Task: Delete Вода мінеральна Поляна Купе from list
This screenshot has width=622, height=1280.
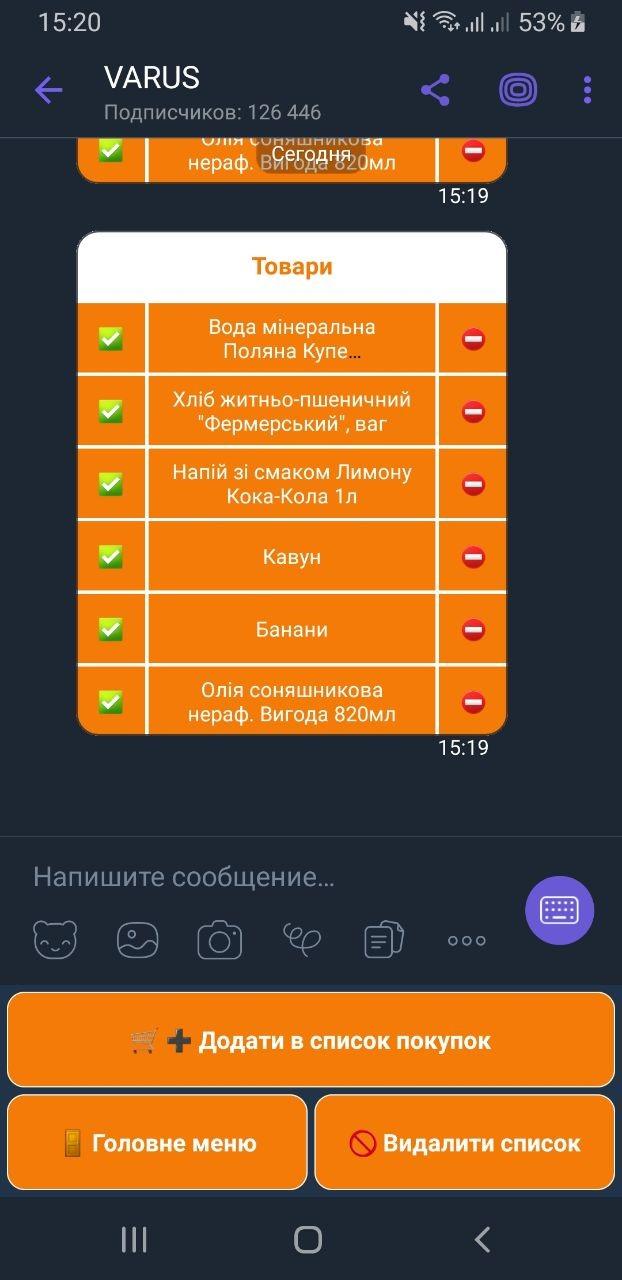Action: [473, 340]
